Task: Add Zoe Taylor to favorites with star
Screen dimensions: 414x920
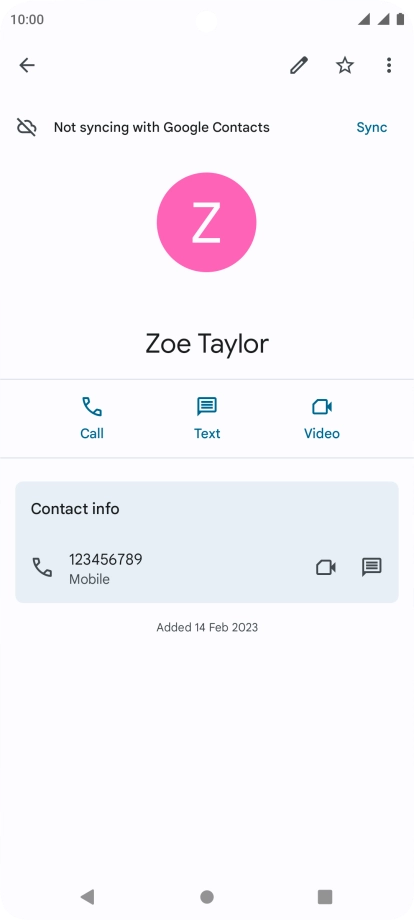Action: click(345, 65)
